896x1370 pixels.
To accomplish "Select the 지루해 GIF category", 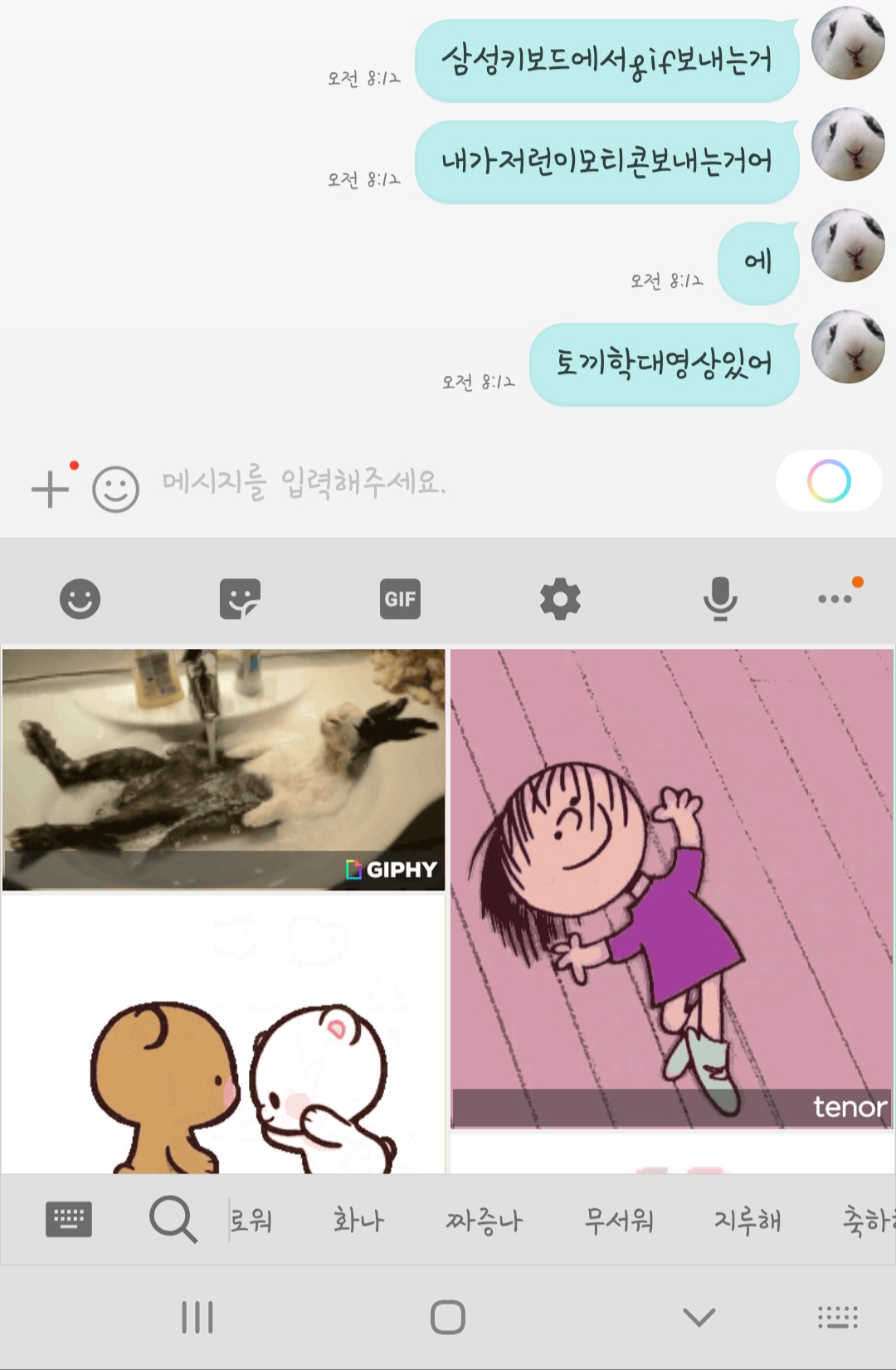I will point(747,1221).
